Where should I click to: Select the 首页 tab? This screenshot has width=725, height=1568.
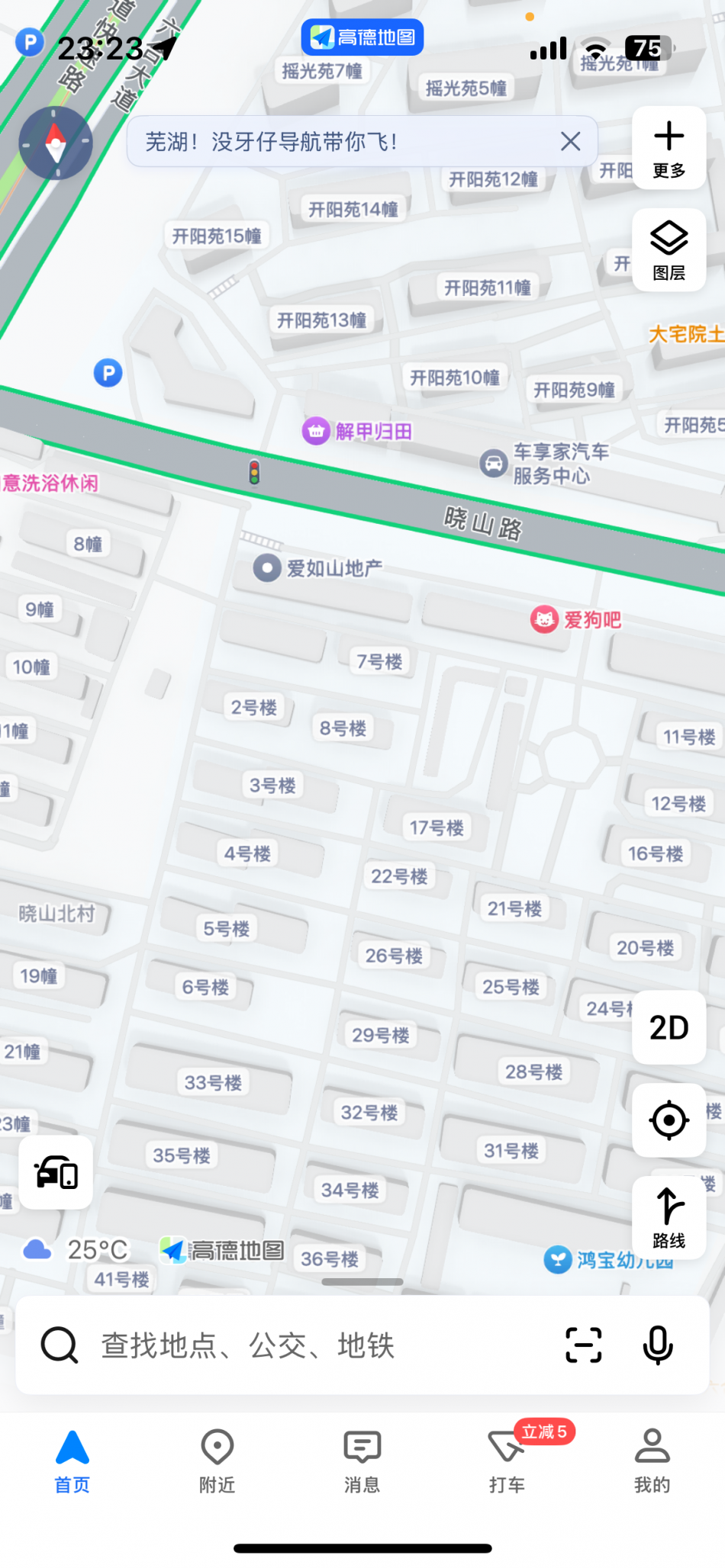(72, 1460)
